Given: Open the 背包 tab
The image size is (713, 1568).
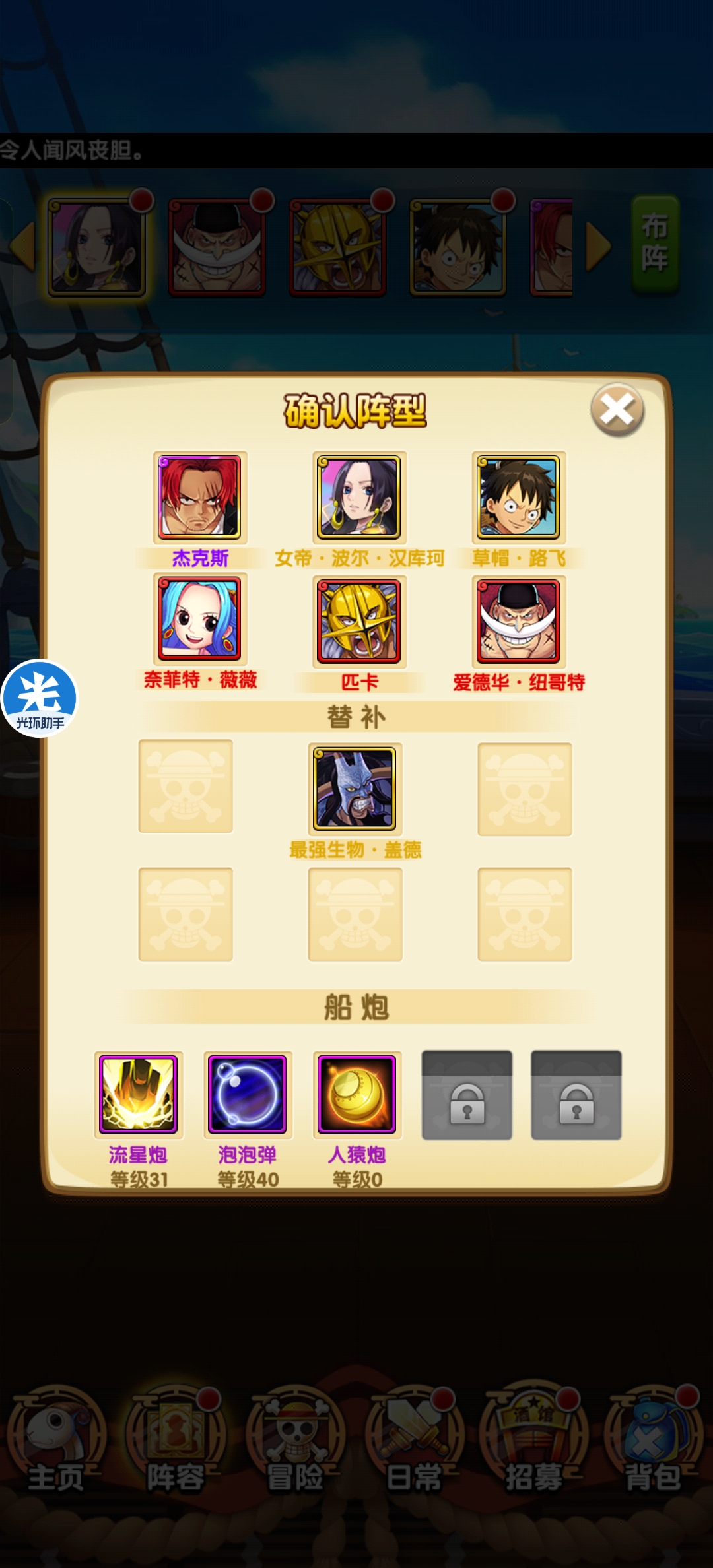Looking at the screenshot, I should [x=652, y=1442].
